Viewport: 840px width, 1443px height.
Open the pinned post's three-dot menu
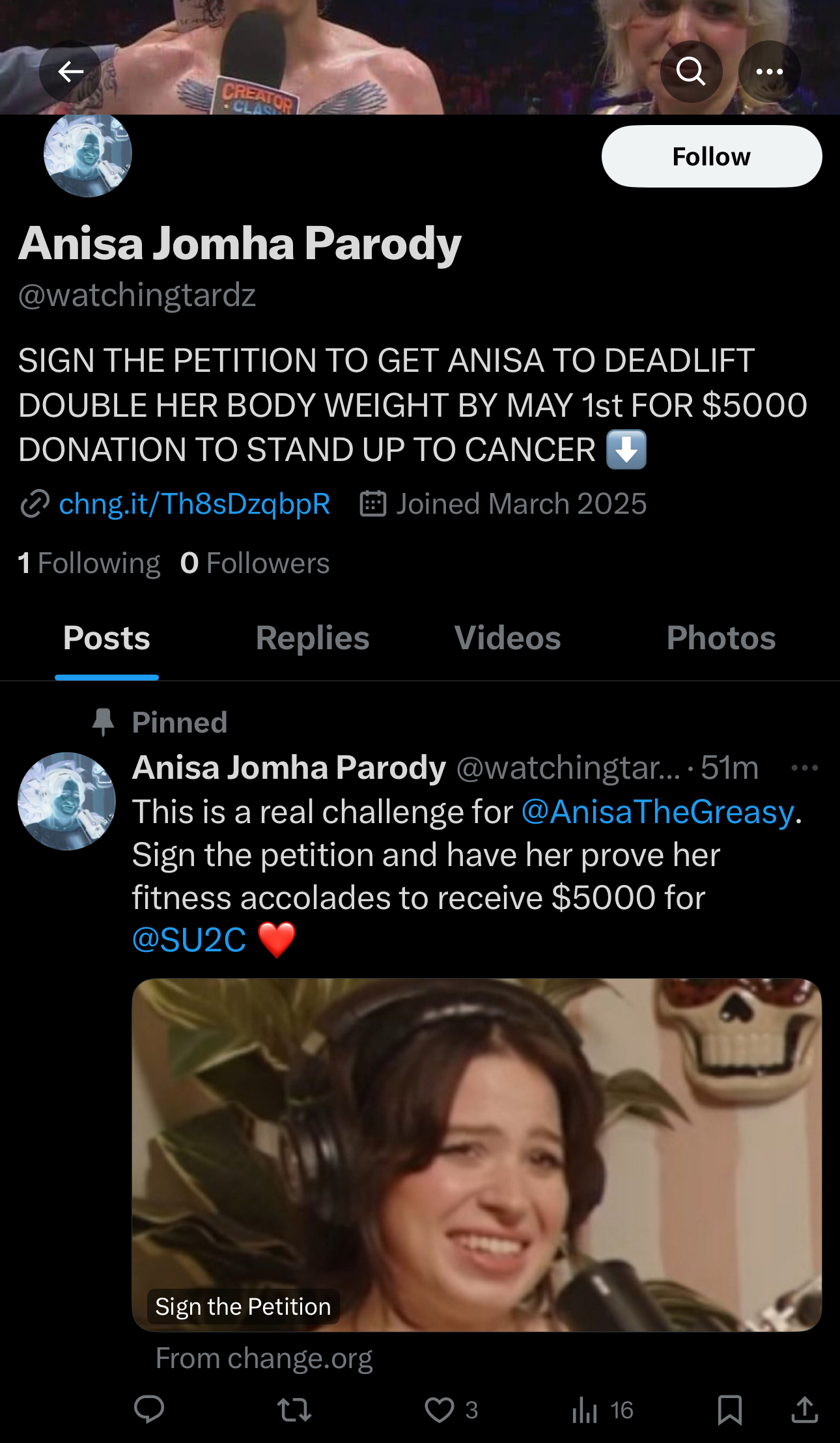pos(805,768)
